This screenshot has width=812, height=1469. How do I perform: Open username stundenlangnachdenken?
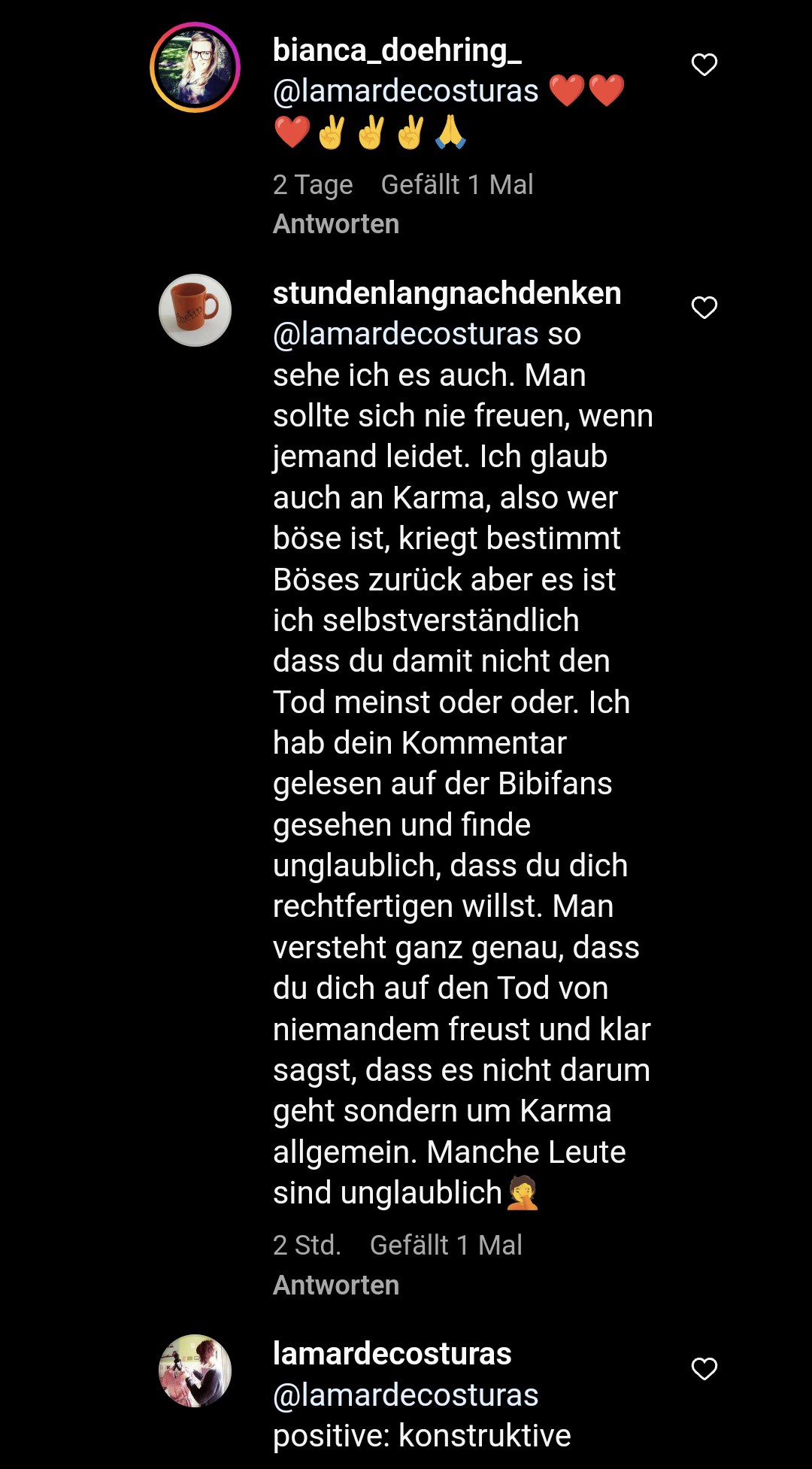click(x=447, y=293)
